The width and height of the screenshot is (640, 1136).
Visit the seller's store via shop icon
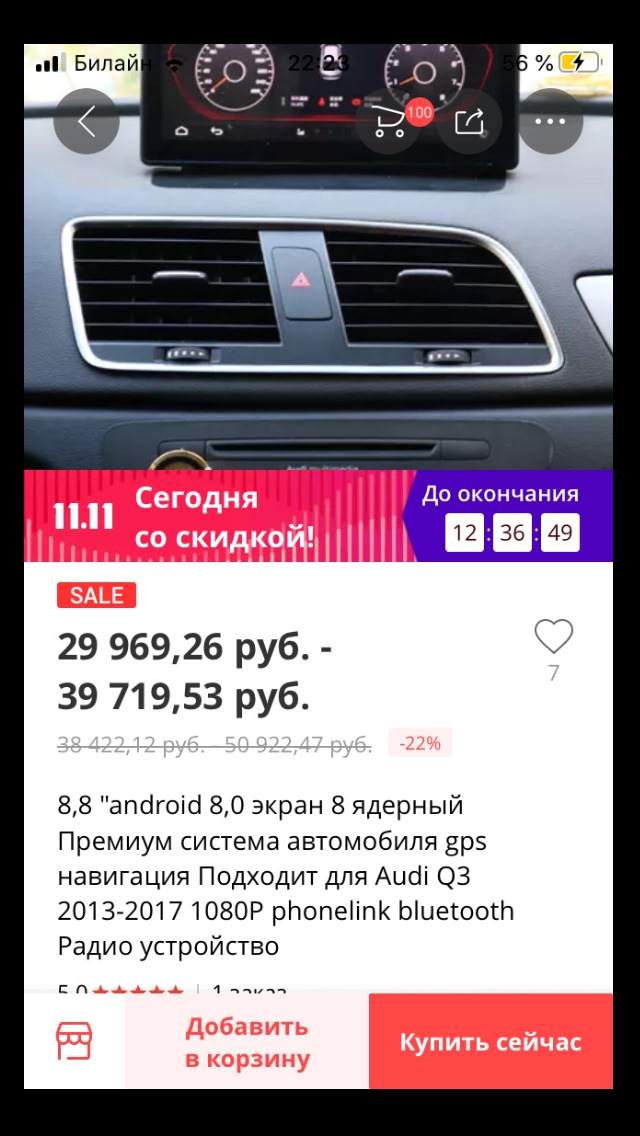coord(74,1041)
